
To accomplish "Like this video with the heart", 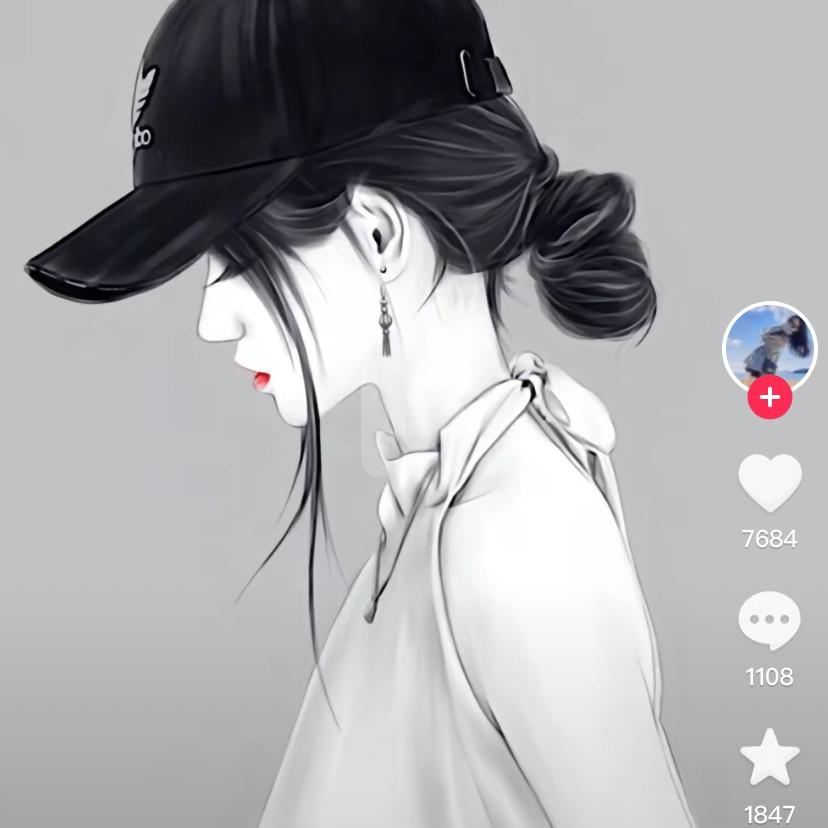I will coord(769,484).
